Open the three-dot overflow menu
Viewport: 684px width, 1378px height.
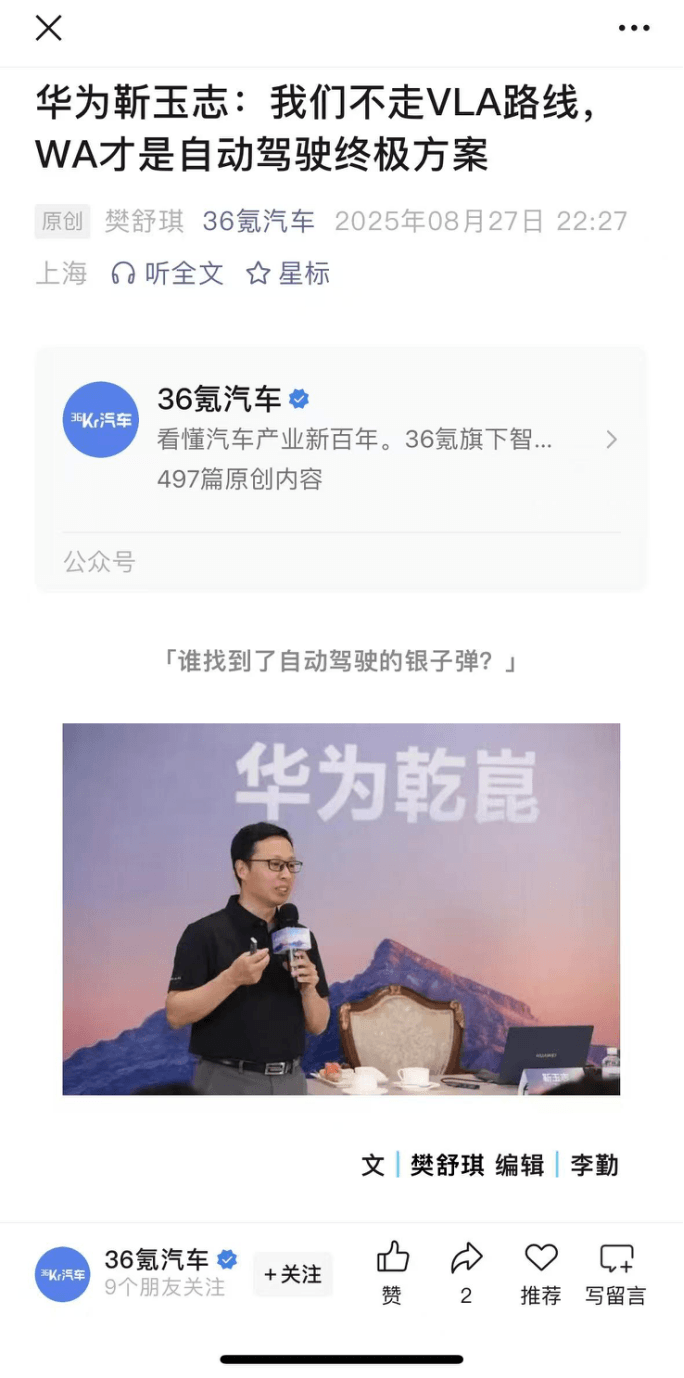click(x=634, y=29)
